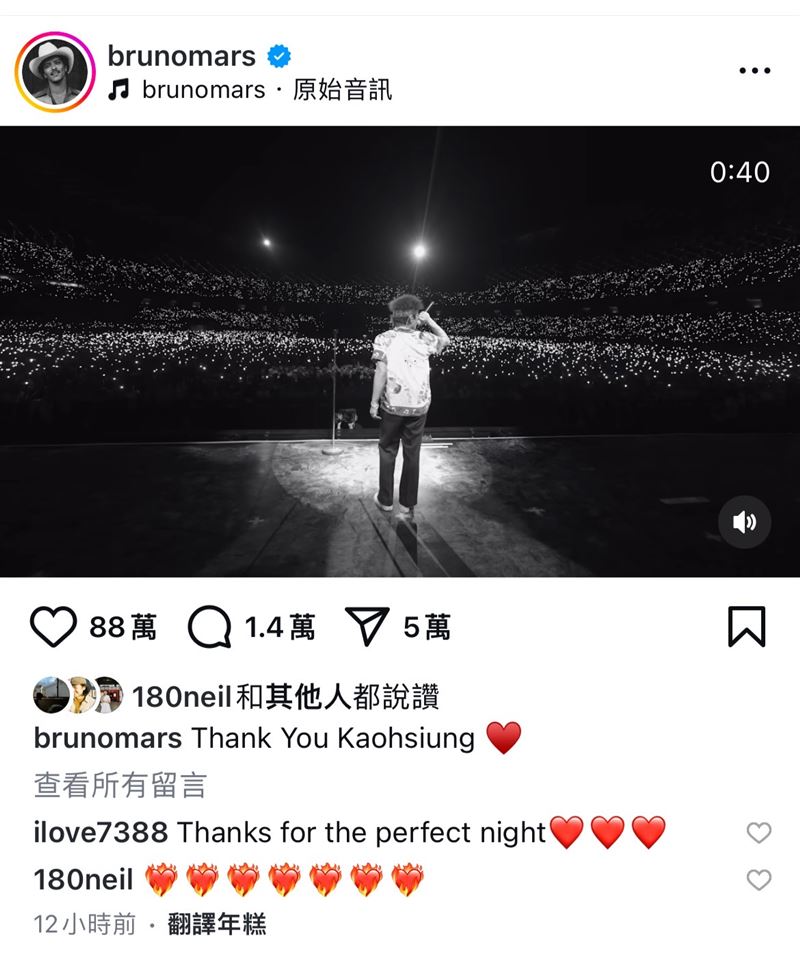Open the original audio by brunomars
800x968 pixels.
pyautogui.click(x=267, y=90)
